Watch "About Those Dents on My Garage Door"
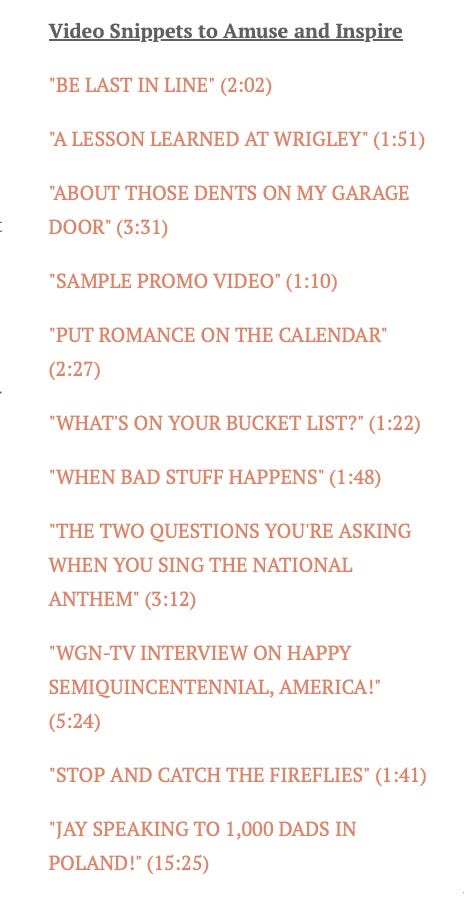 (229, 210)
